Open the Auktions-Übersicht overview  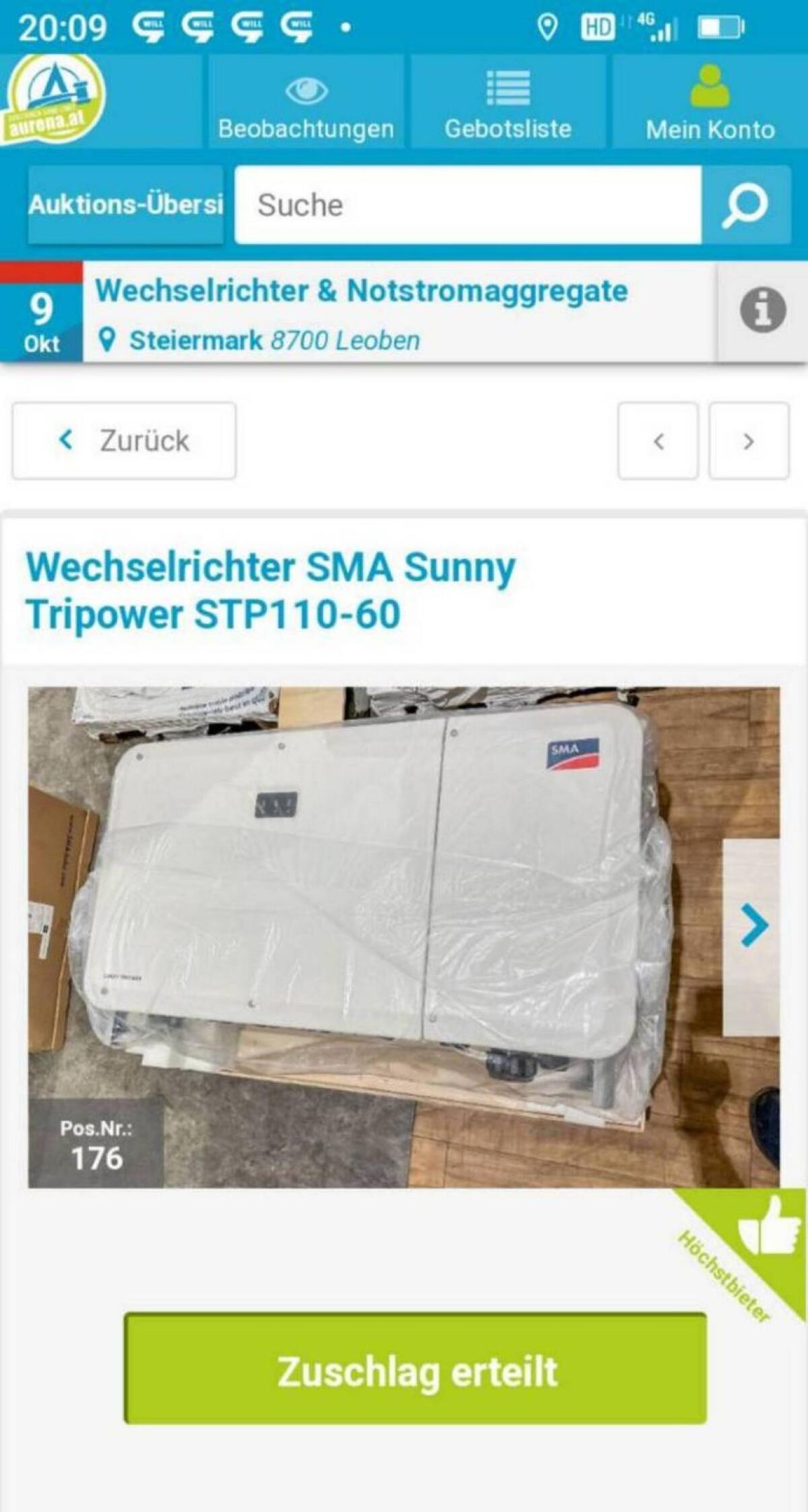tap(125, 204)
